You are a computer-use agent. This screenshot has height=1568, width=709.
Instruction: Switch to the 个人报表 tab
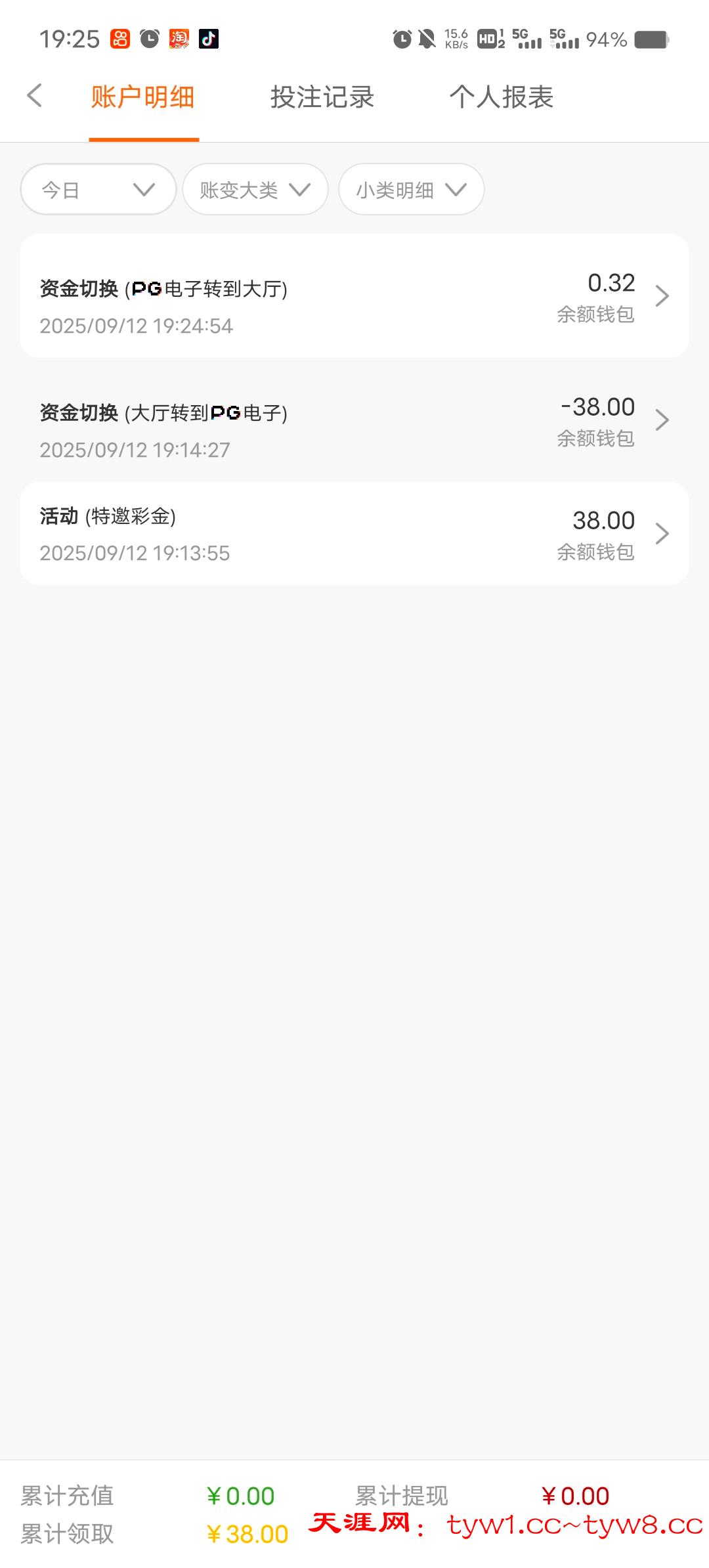(x=502, y=97)
